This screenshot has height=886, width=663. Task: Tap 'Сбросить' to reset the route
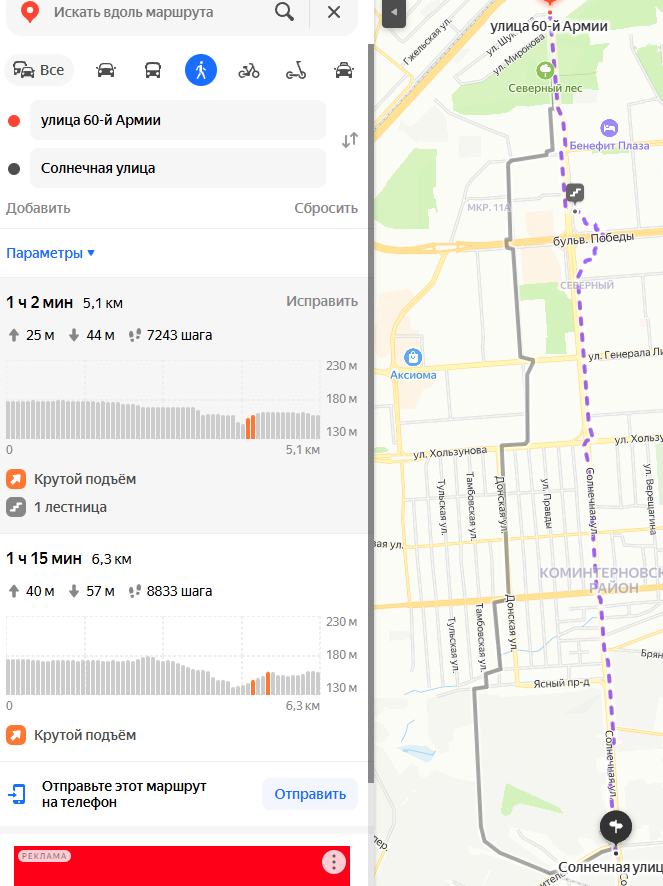(326, 208)
